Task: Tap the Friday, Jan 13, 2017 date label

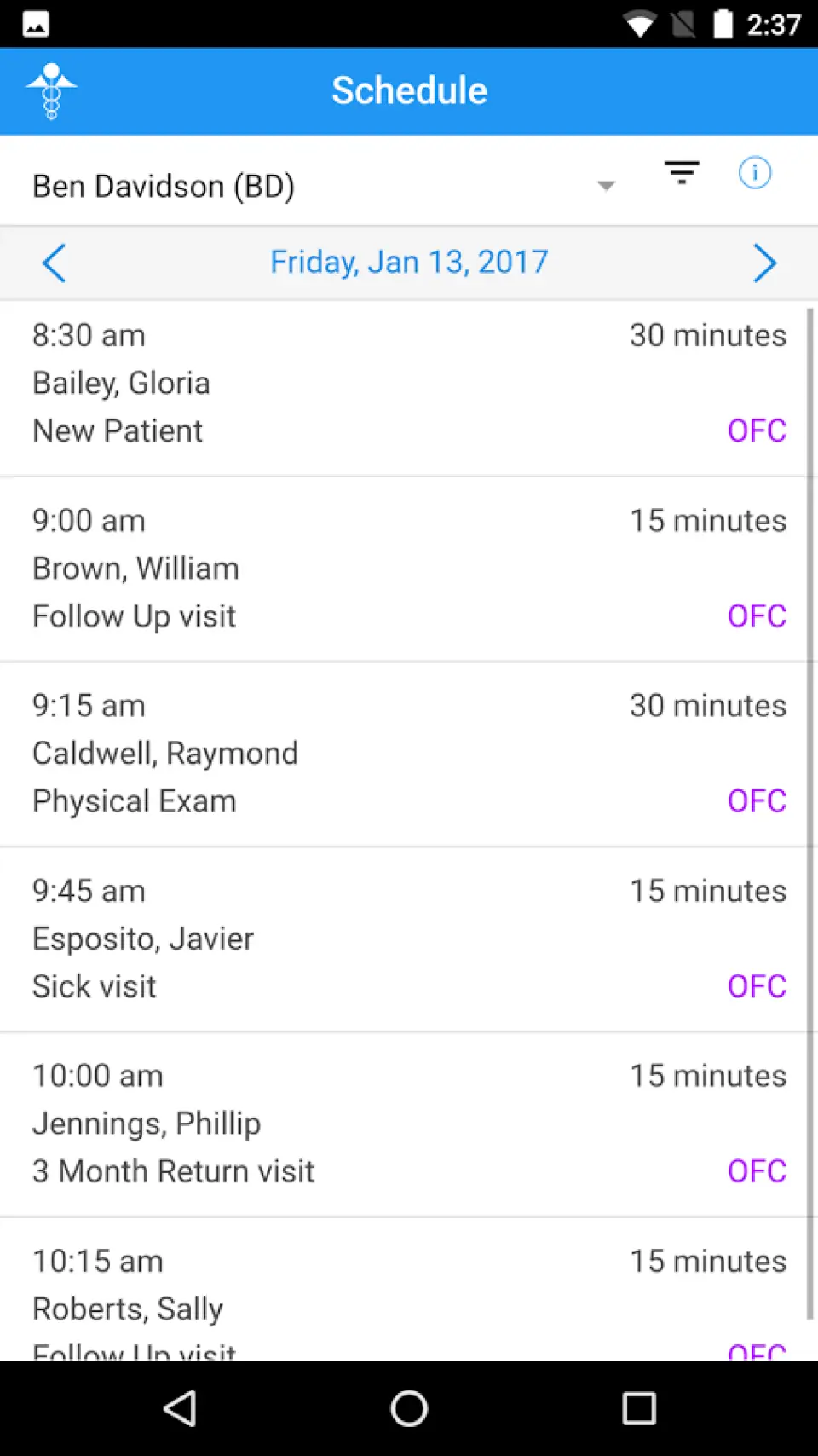Action: click(x=409, y=262)
